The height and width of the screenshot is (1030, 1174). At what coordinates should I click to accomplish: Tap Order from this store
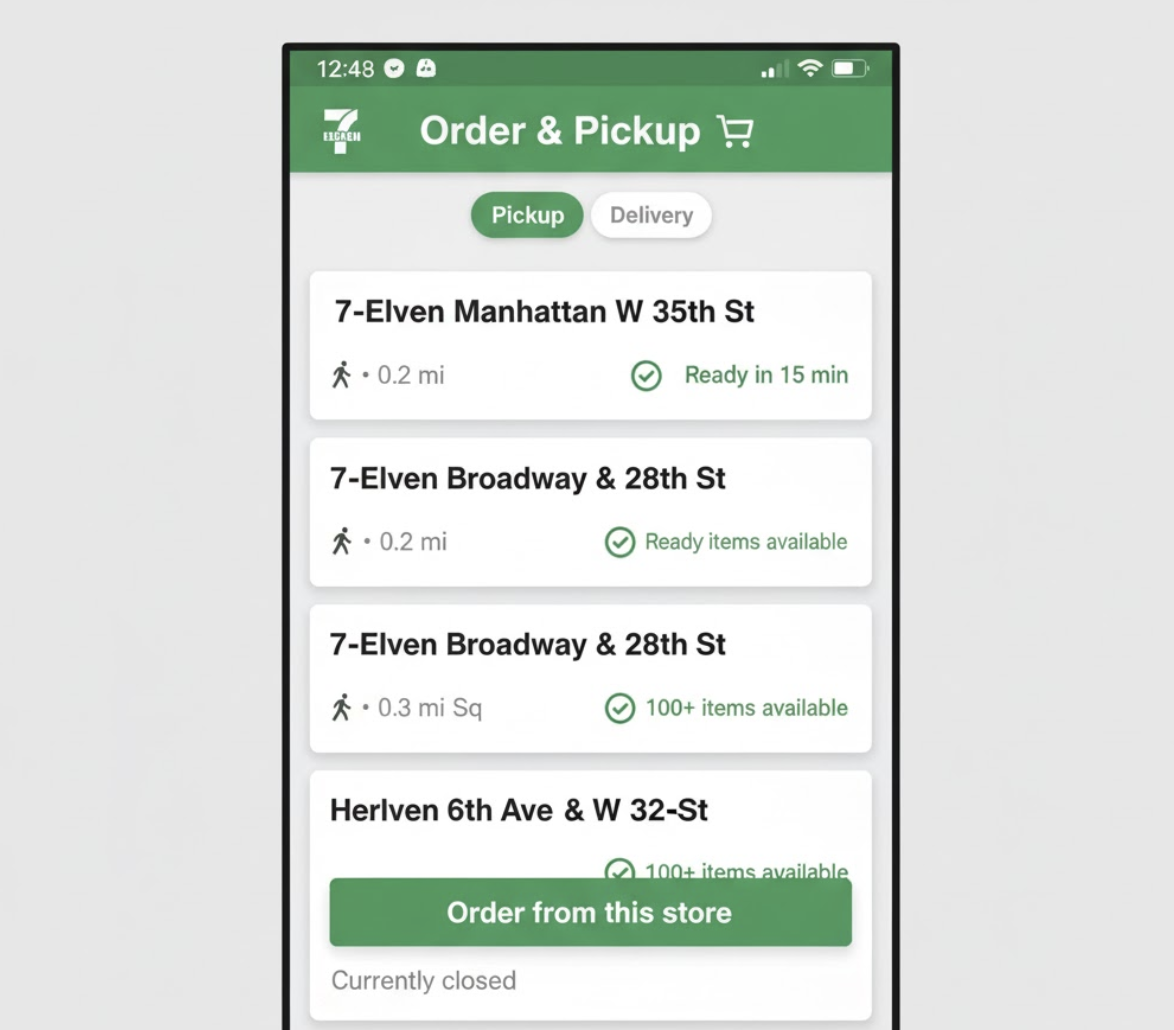point(590,912)
